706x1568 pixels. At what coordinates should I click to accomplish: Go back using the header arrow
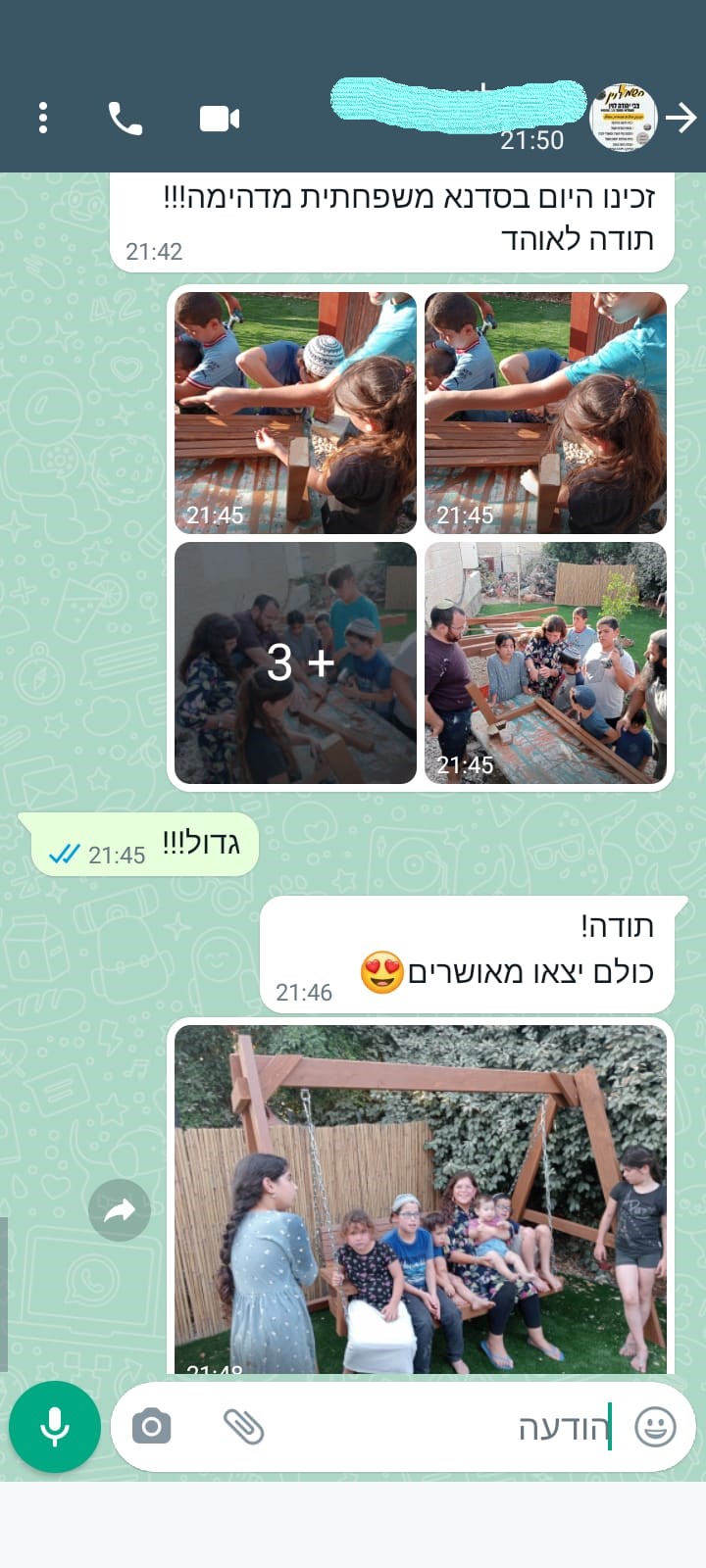[681, 119]
